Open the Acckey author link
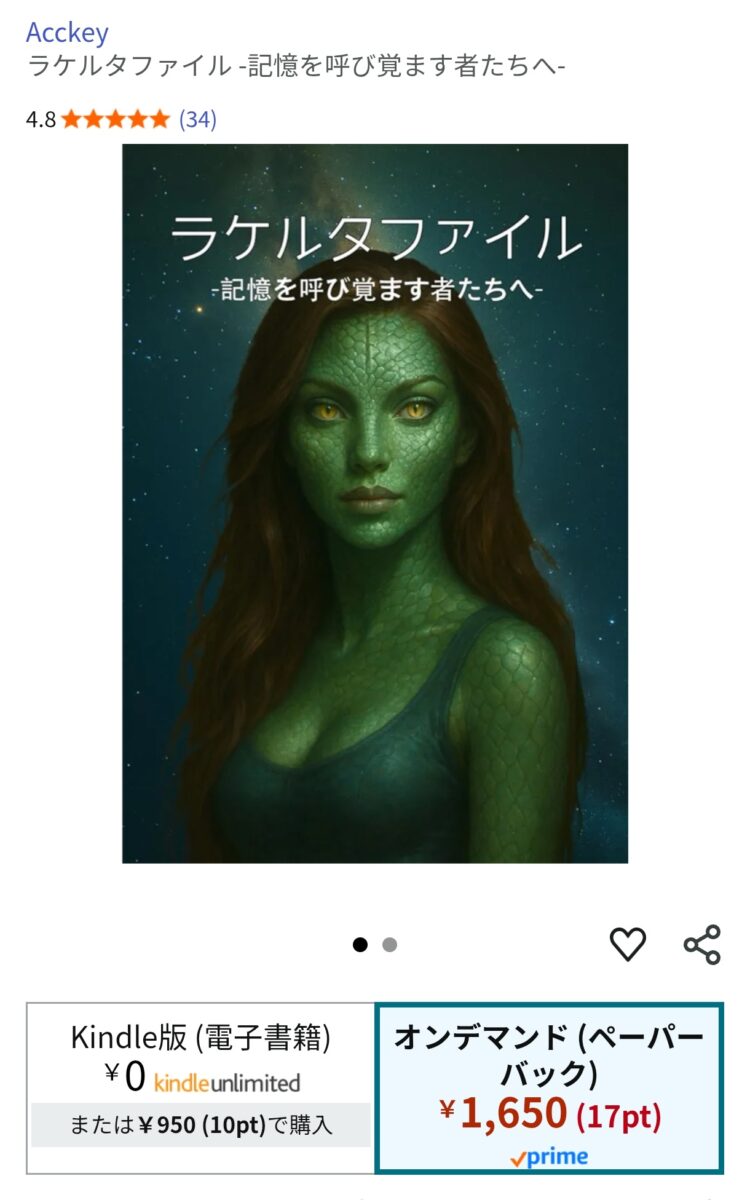 67,32
